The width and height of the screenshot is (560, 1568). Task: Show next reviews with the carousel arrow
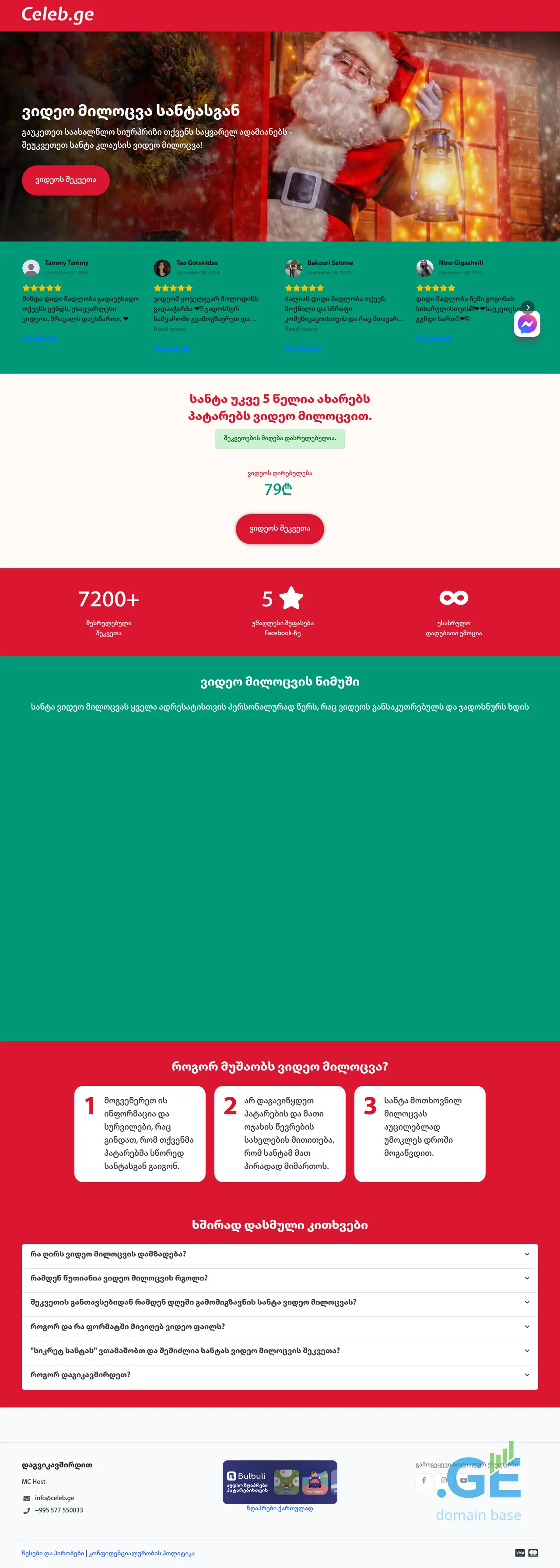click(528, 308)
